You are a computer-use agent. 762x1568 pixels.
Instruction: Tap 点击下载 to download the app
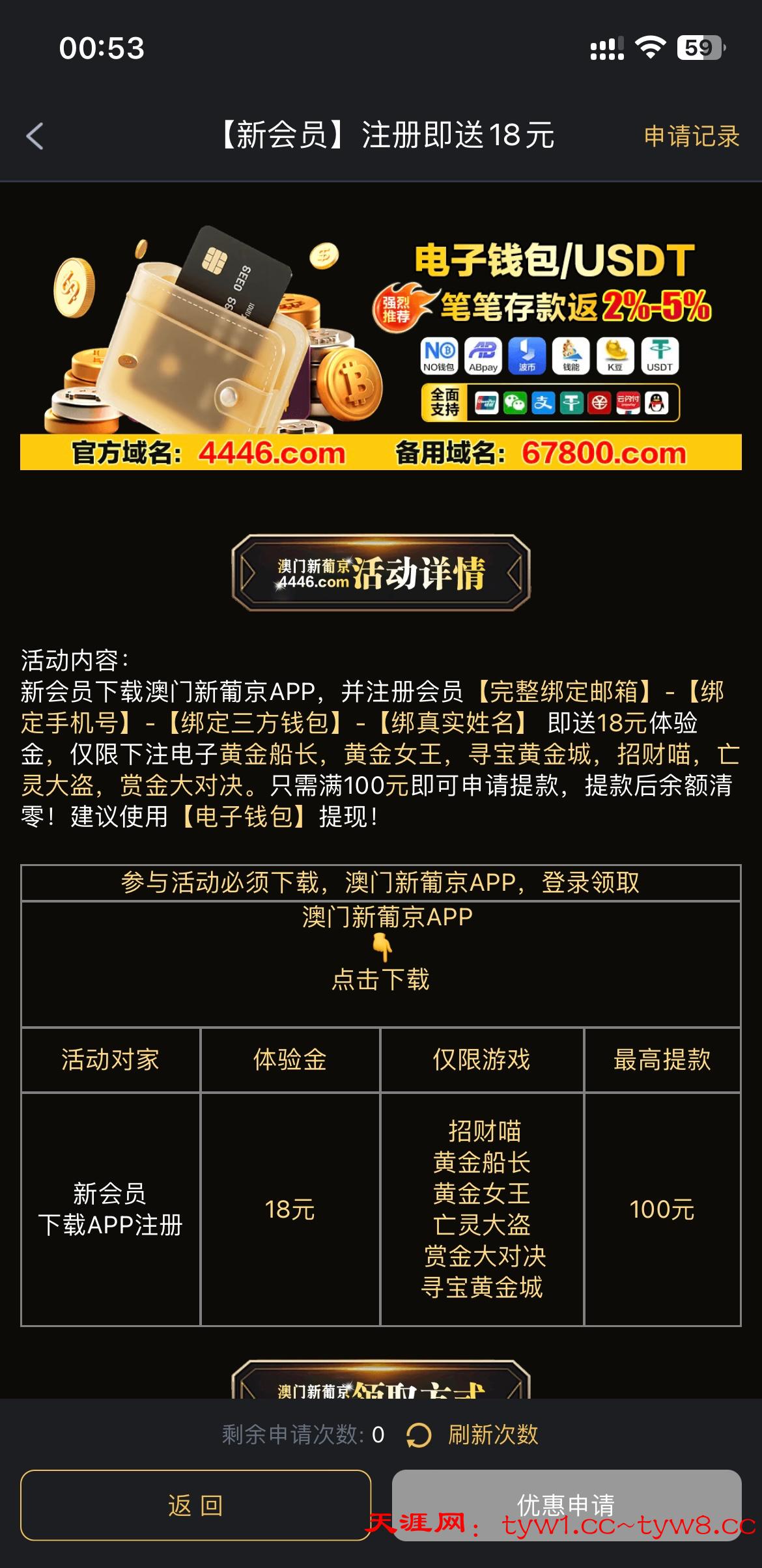[380, 979]
